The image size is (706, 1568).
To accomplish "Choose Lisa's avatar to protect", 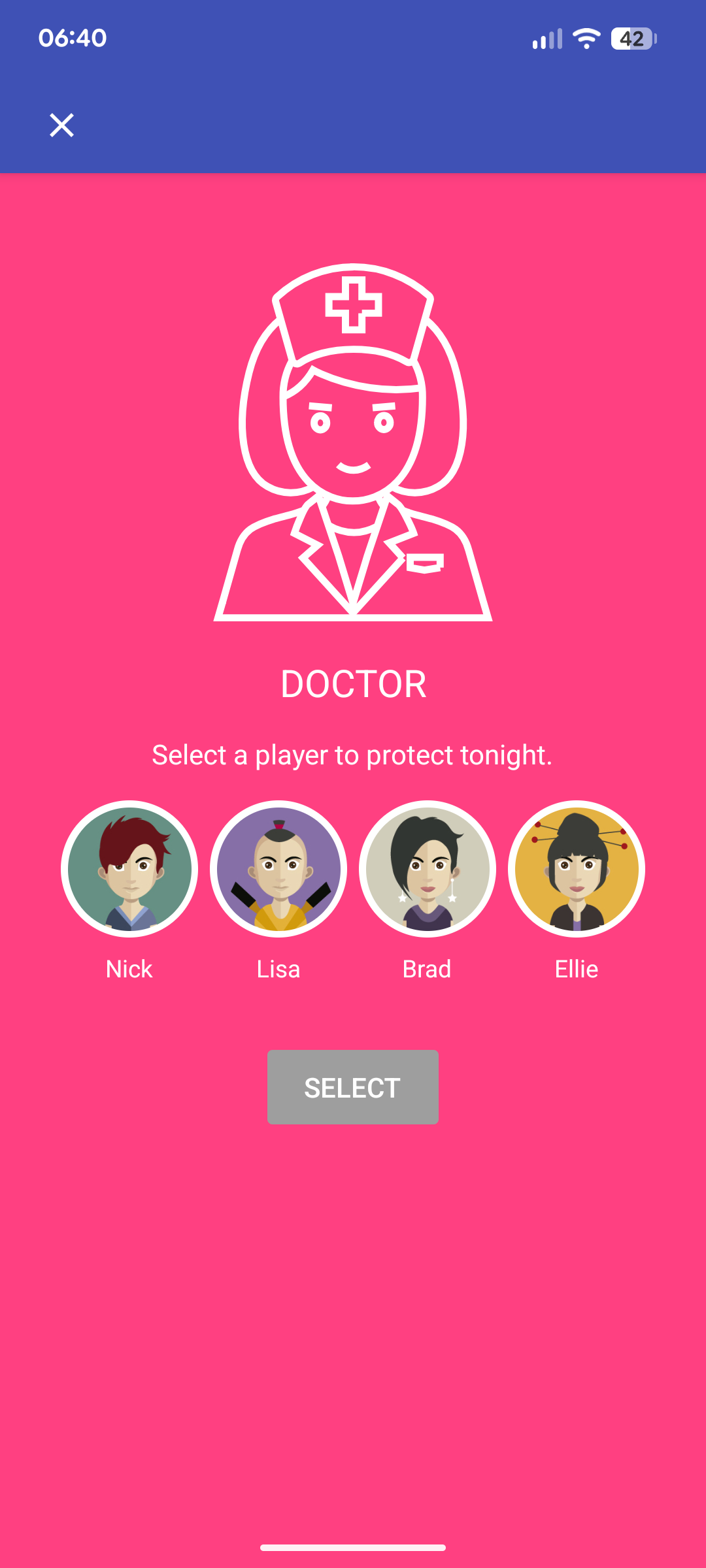I will click(x=278, y=869).
